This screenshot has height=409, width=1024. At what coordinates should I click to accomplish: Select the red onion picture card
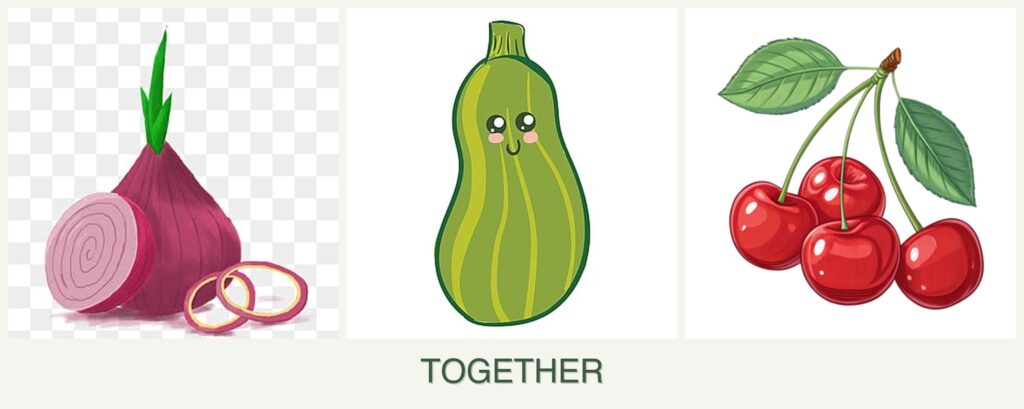(173, 174)
